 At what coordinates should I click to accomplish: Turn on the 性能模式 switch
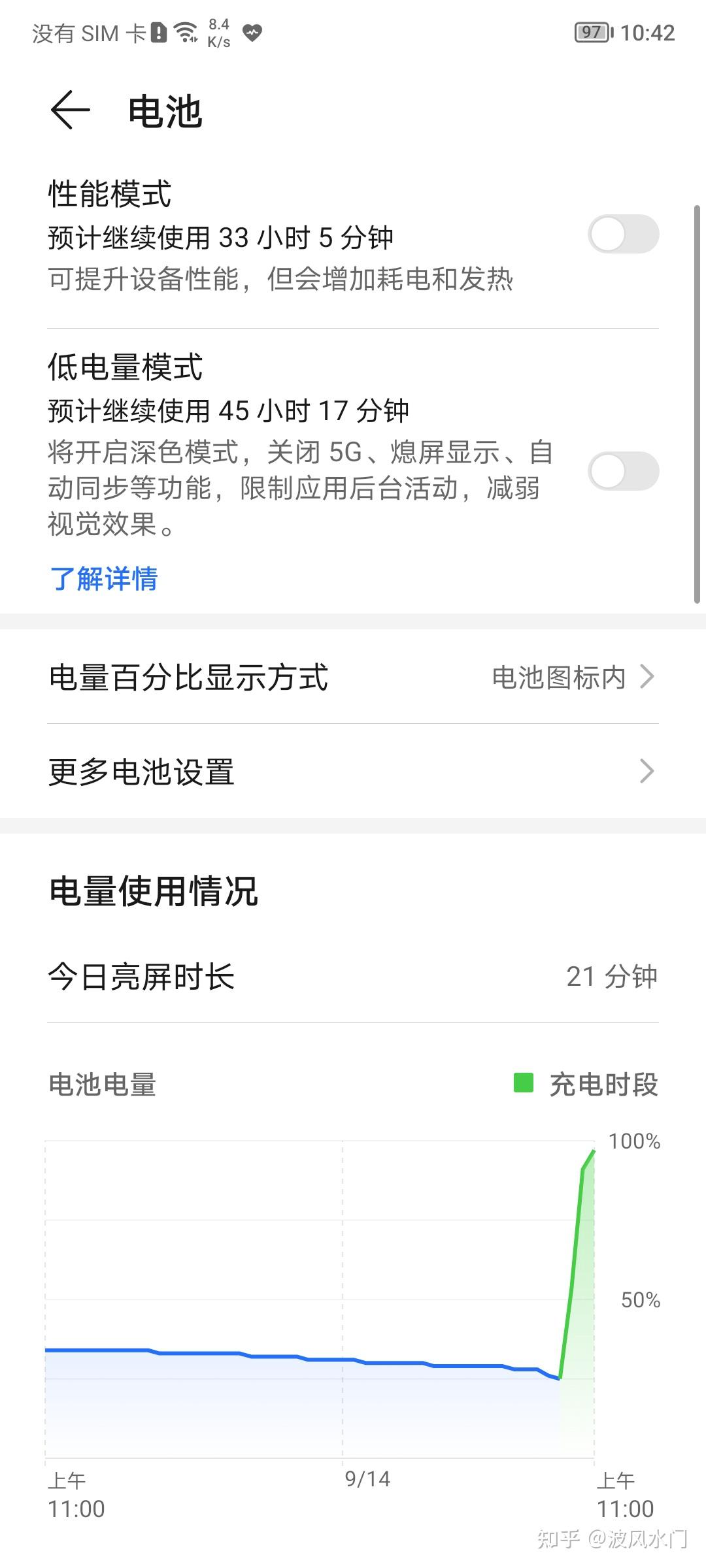pos(623,234)
